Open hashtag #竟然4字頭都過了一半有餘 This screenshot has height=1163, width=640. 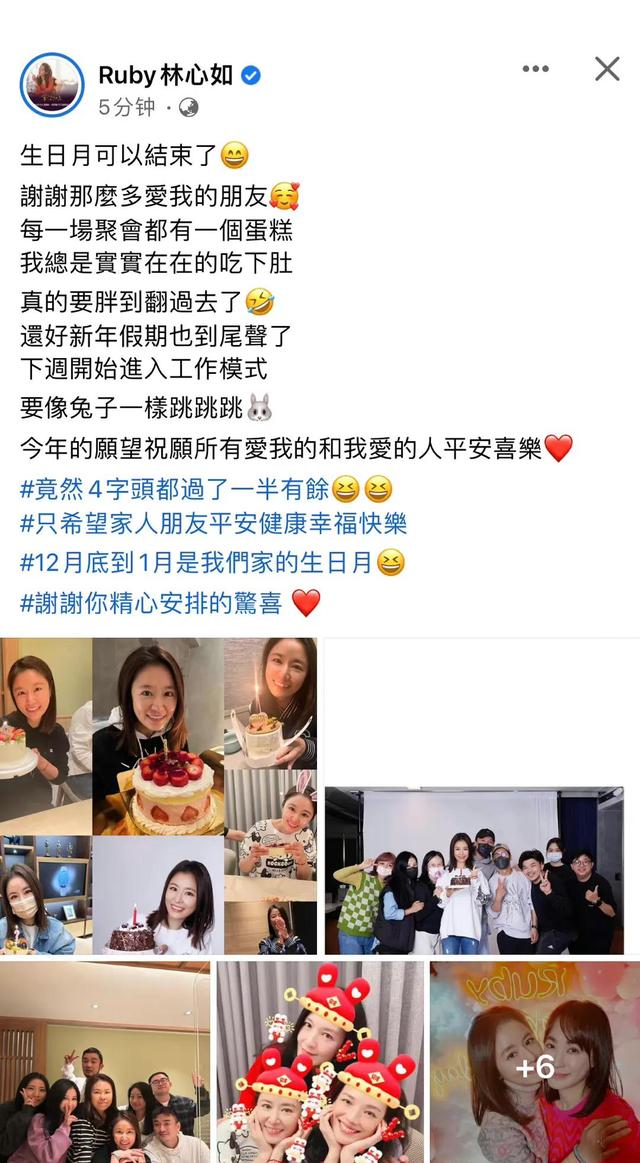188,490
